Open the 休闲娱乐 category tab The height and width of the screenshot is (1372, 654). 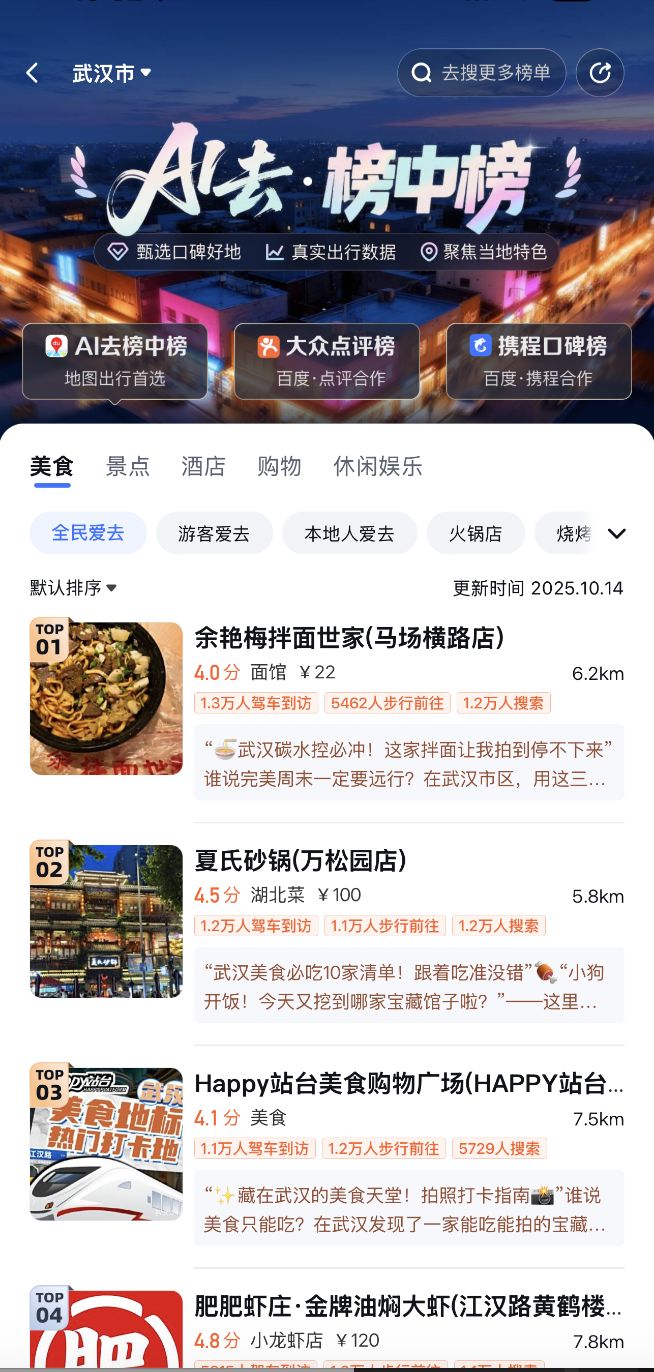(377, 466)
